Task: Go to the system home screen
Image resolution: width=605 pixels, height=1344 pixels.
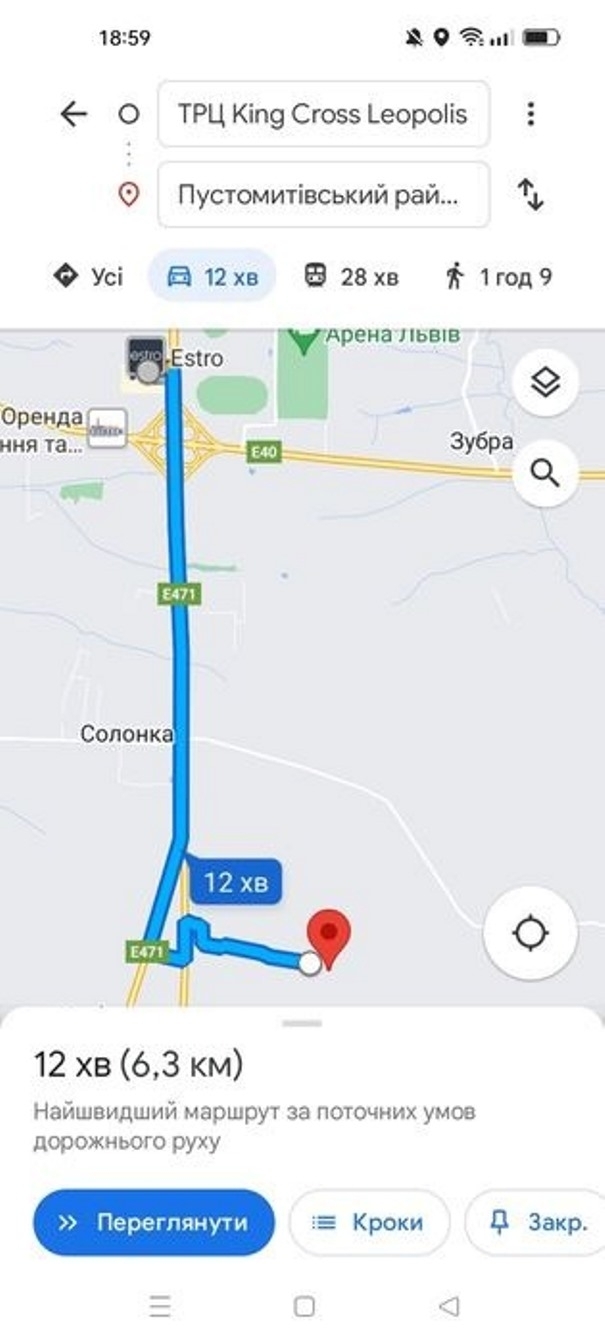Action: click(304, 1307)
